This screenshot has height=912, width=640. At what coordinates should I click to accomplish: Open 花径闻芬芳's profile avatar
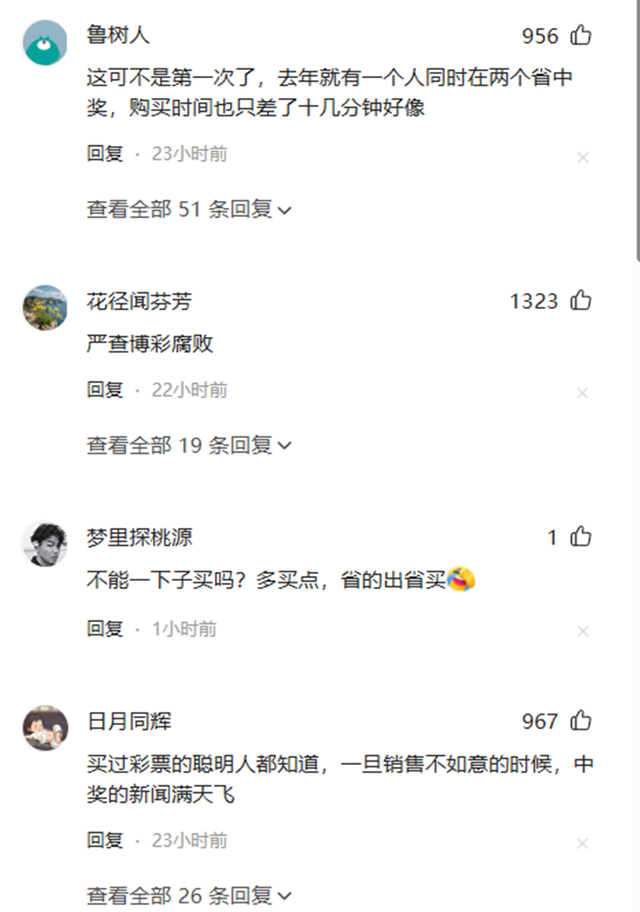coord(45,307)
